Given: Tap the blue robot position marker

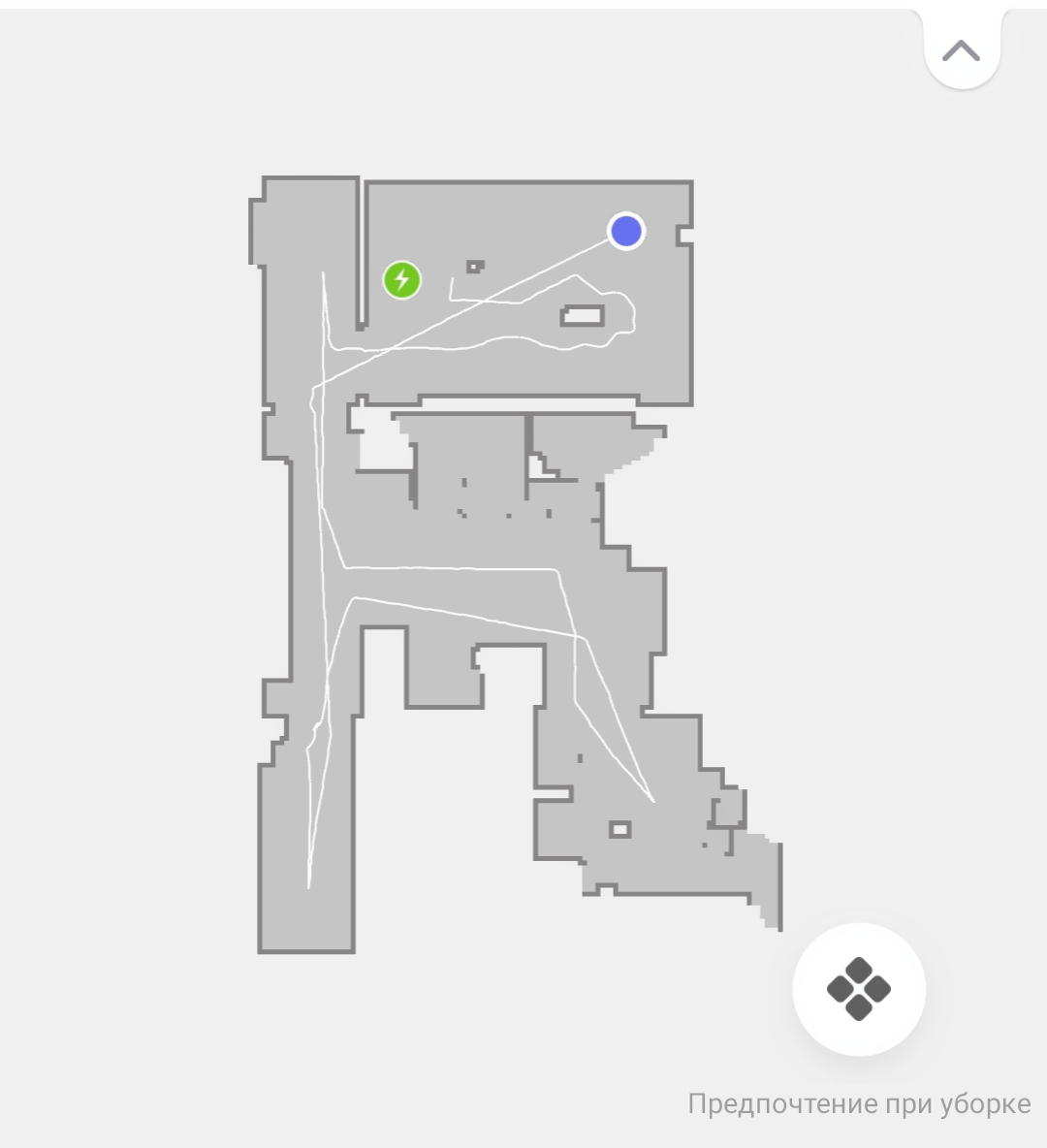Looking at the screenshot, I should [626, 231].
